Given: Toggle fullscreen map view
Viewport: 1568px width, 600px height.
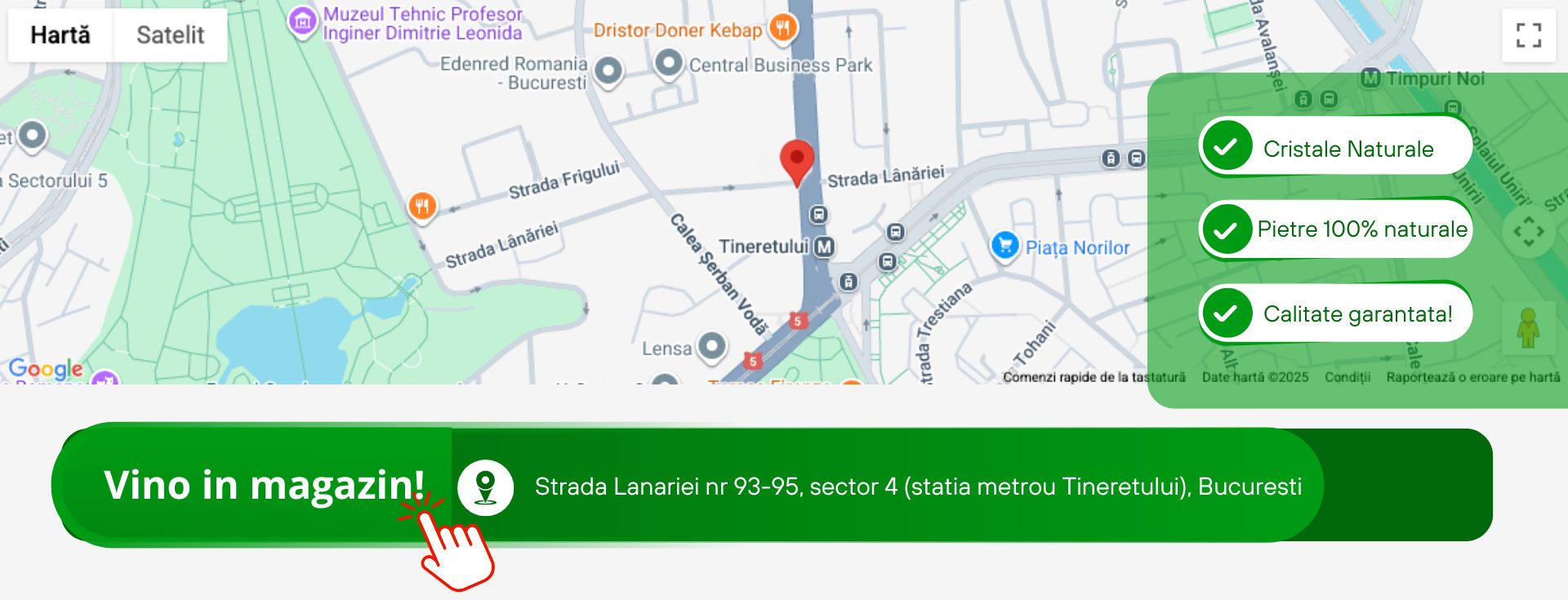Looking at the screenshot, I should click(x=1528, y=35).
